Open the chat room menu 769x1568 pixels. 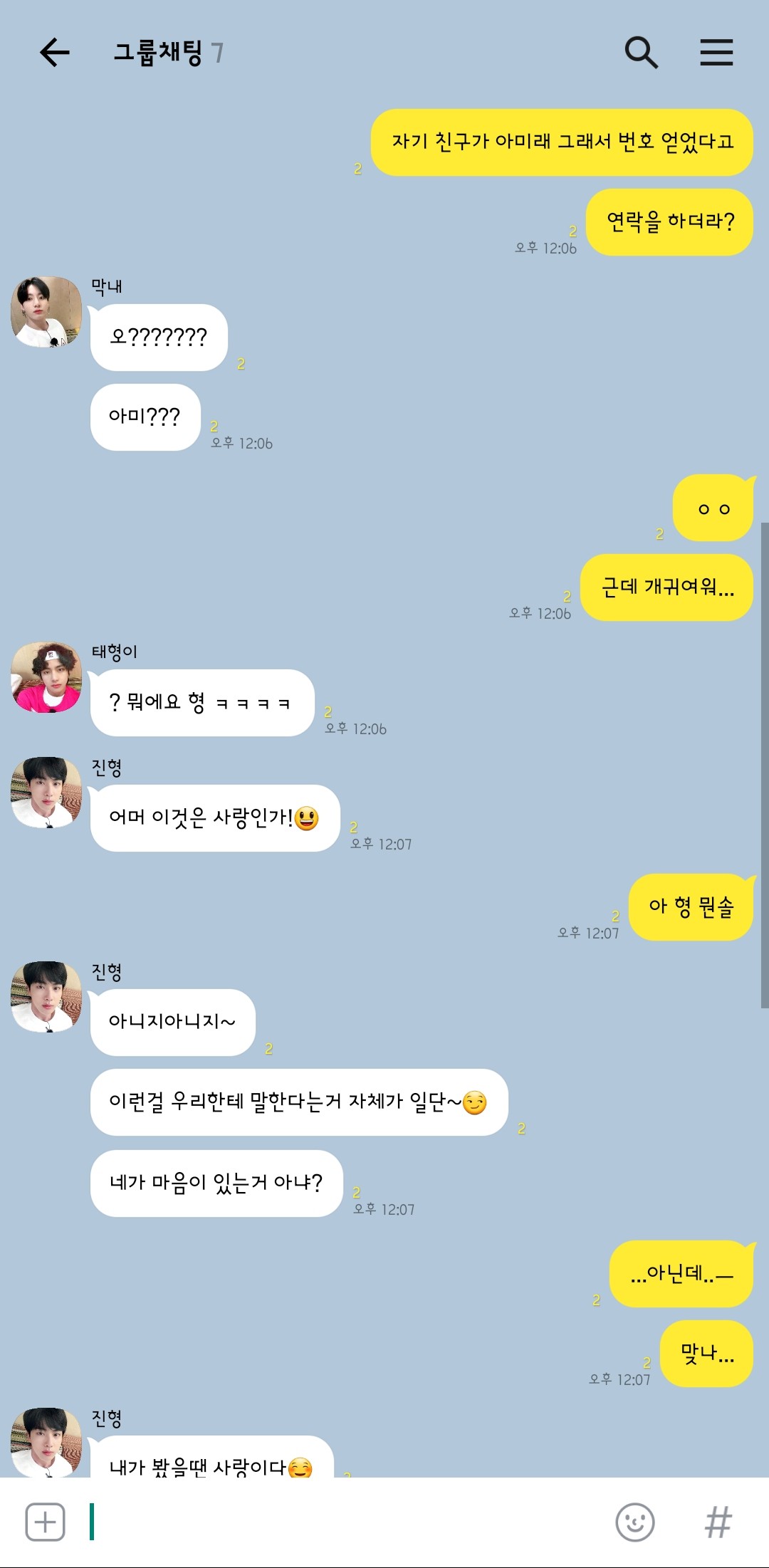point(716,53)
